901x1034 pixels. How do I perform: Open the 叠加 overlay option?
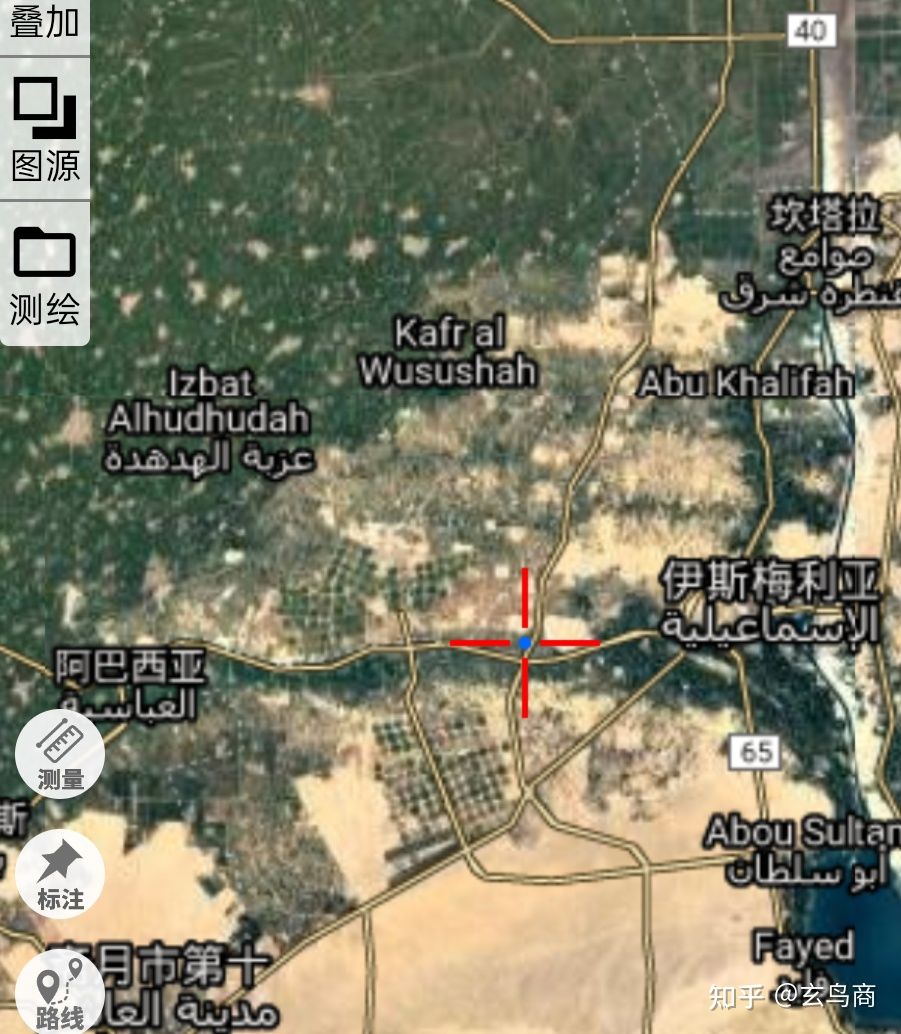click(44, 23)
